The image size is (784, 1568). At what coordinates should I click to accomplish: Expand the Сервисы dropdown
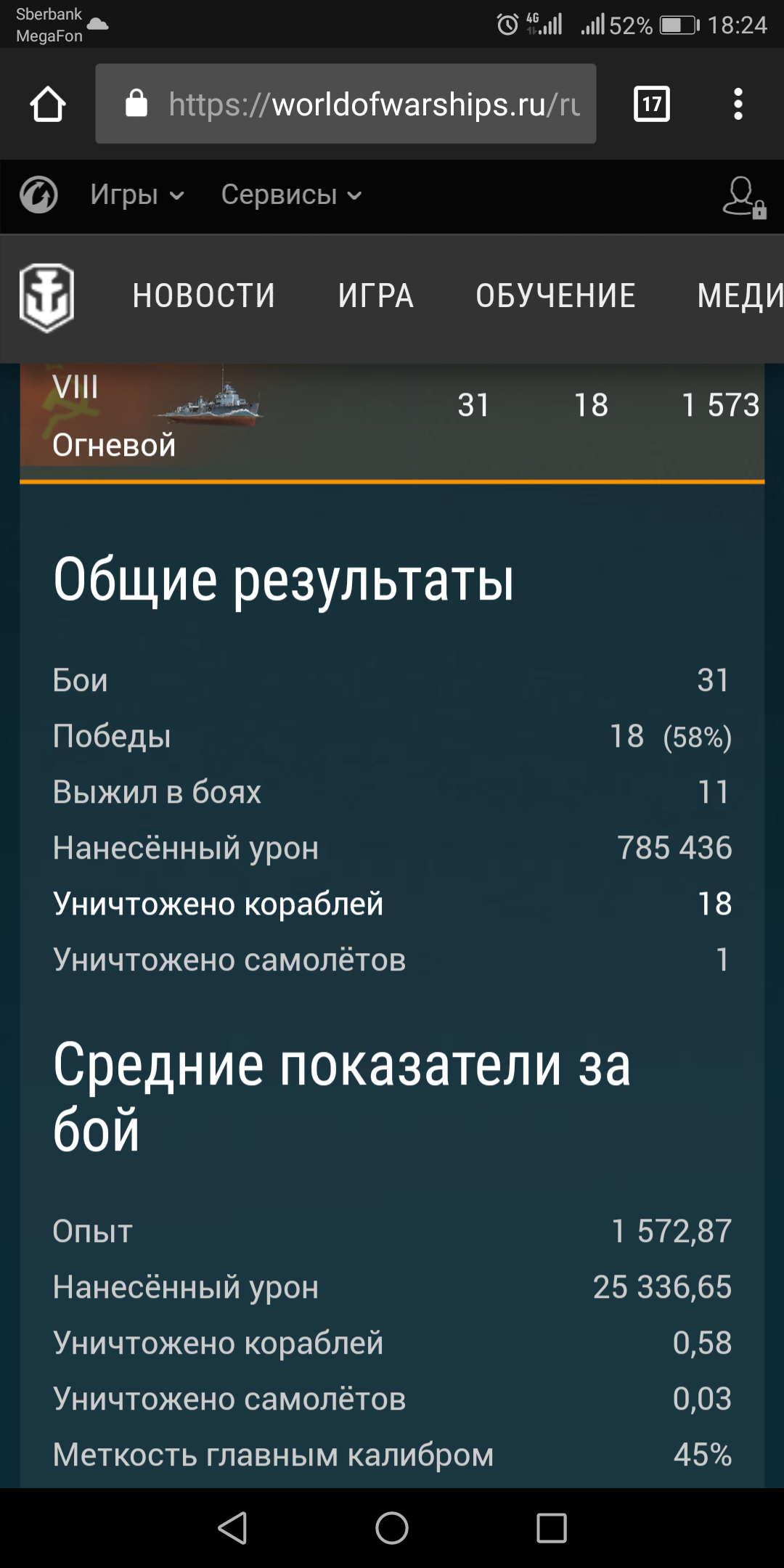click(x=291, y=195)
